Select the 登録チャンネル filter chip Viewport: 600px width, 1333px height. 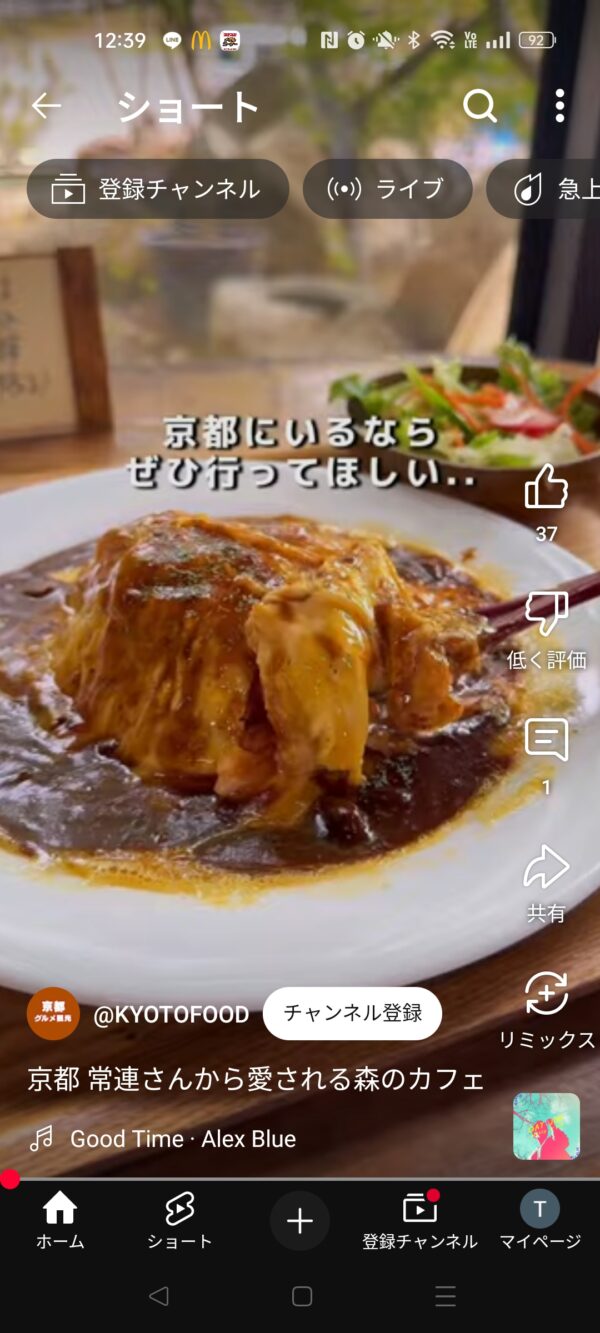[x=158, y=189]
